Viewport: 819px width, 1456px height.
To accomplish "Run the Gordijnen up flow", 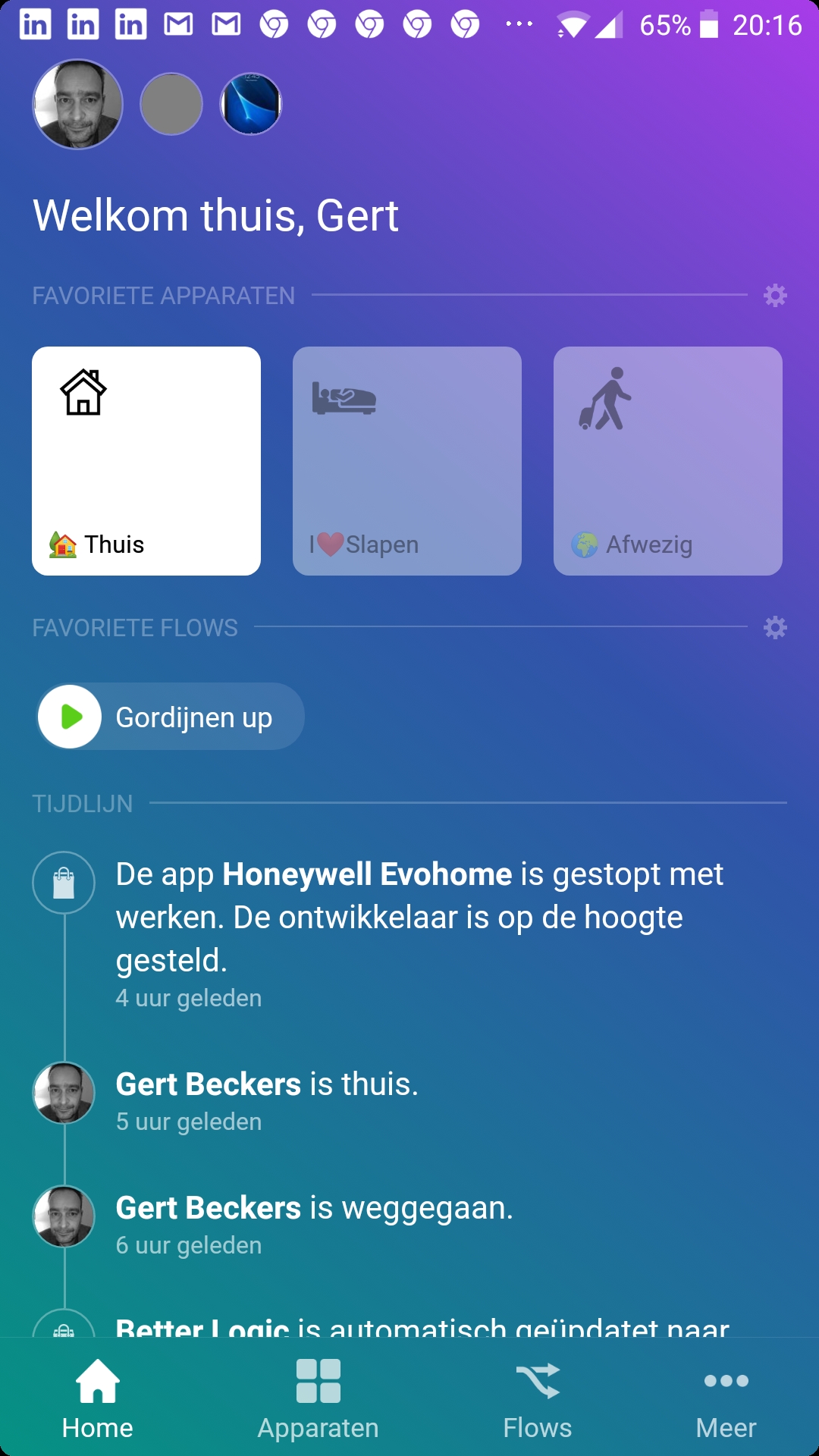I will tap(171, 717).
